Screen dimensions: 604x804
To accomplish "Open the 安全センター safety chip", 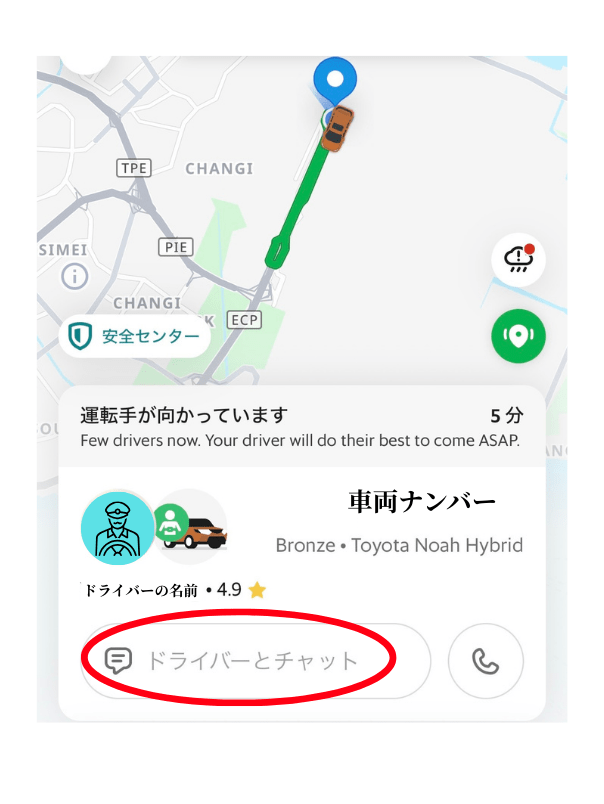I will tap(134, 337).
